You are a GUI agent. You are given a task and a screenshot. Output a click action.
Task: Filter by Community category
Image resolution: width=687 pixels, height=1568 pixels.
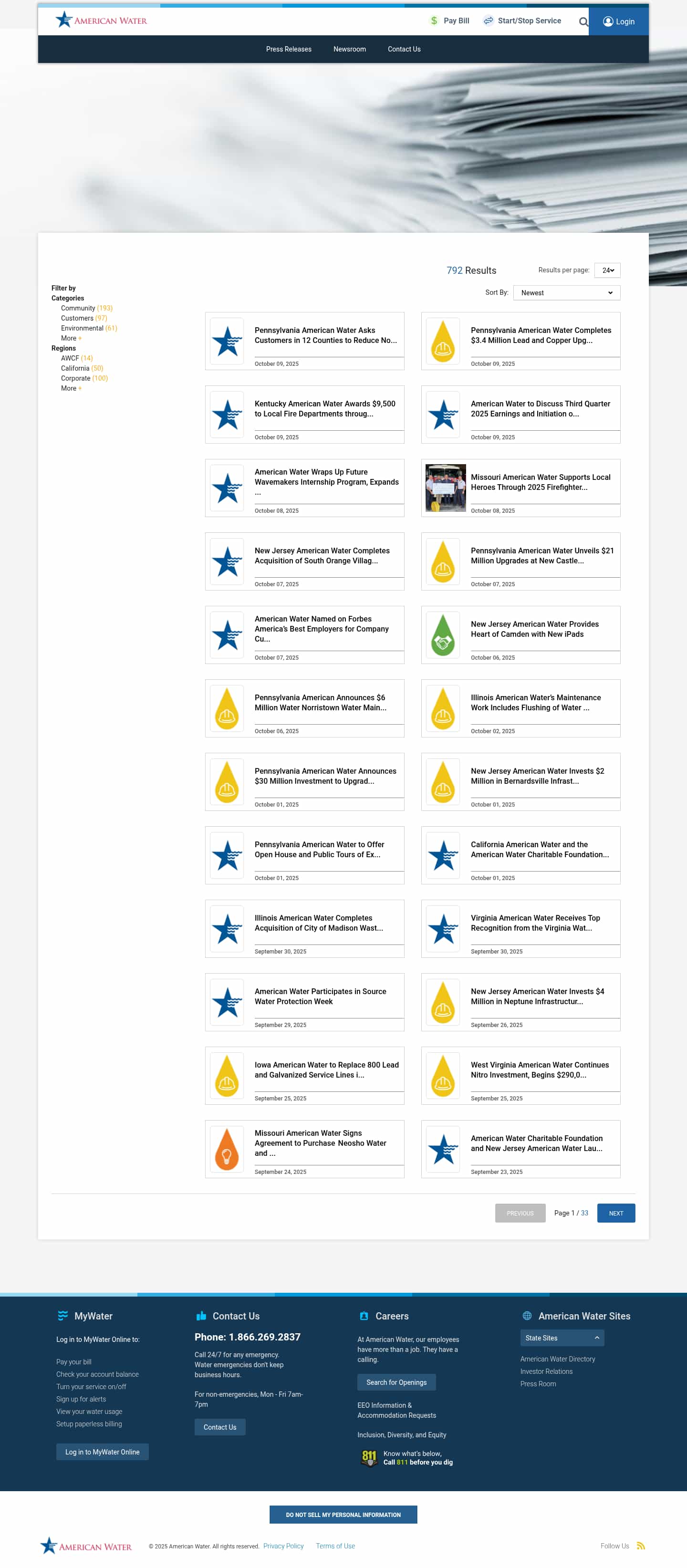click(78, 308)
